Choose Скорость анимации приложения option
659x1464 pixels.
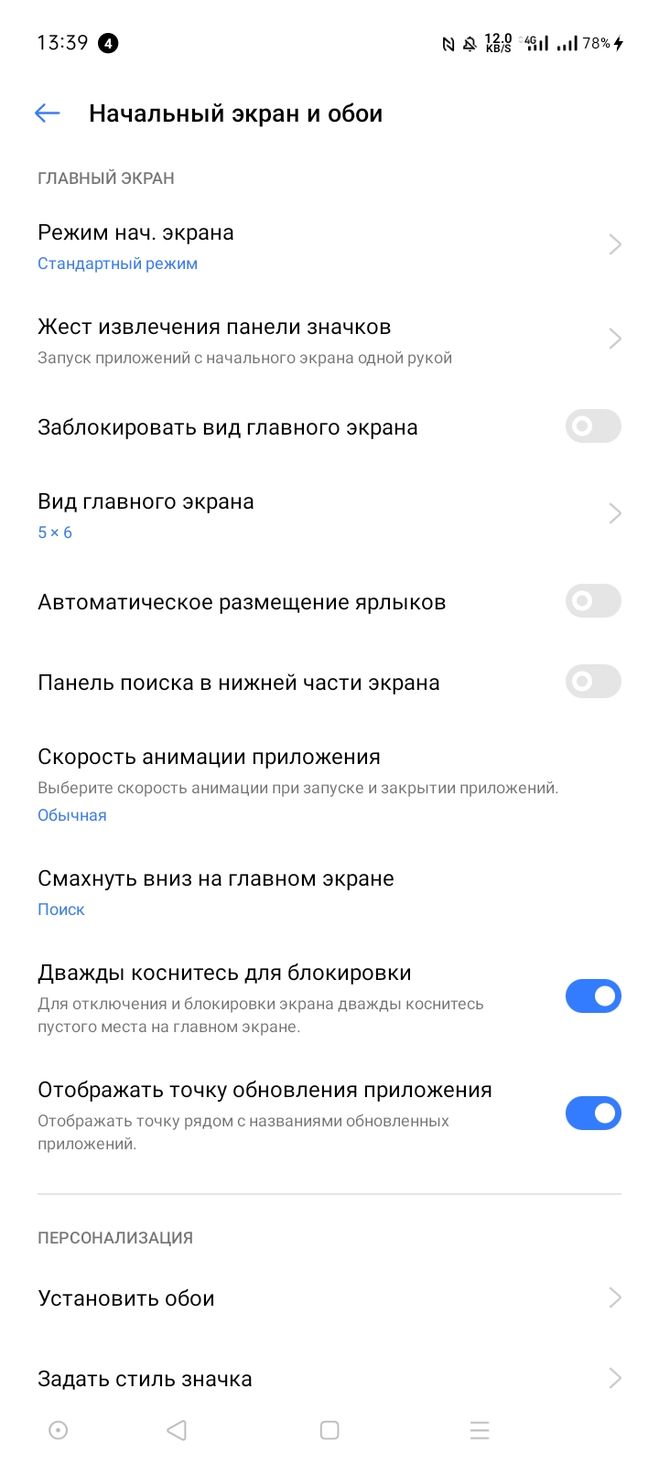point(329,785)
